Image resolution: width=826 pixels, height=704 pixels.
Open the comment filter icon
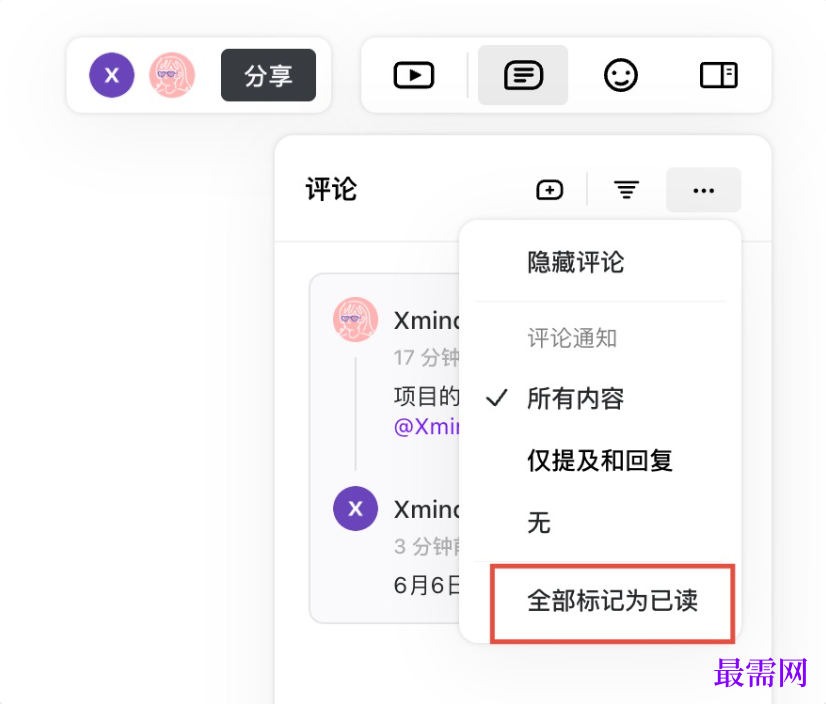point(626,190)
